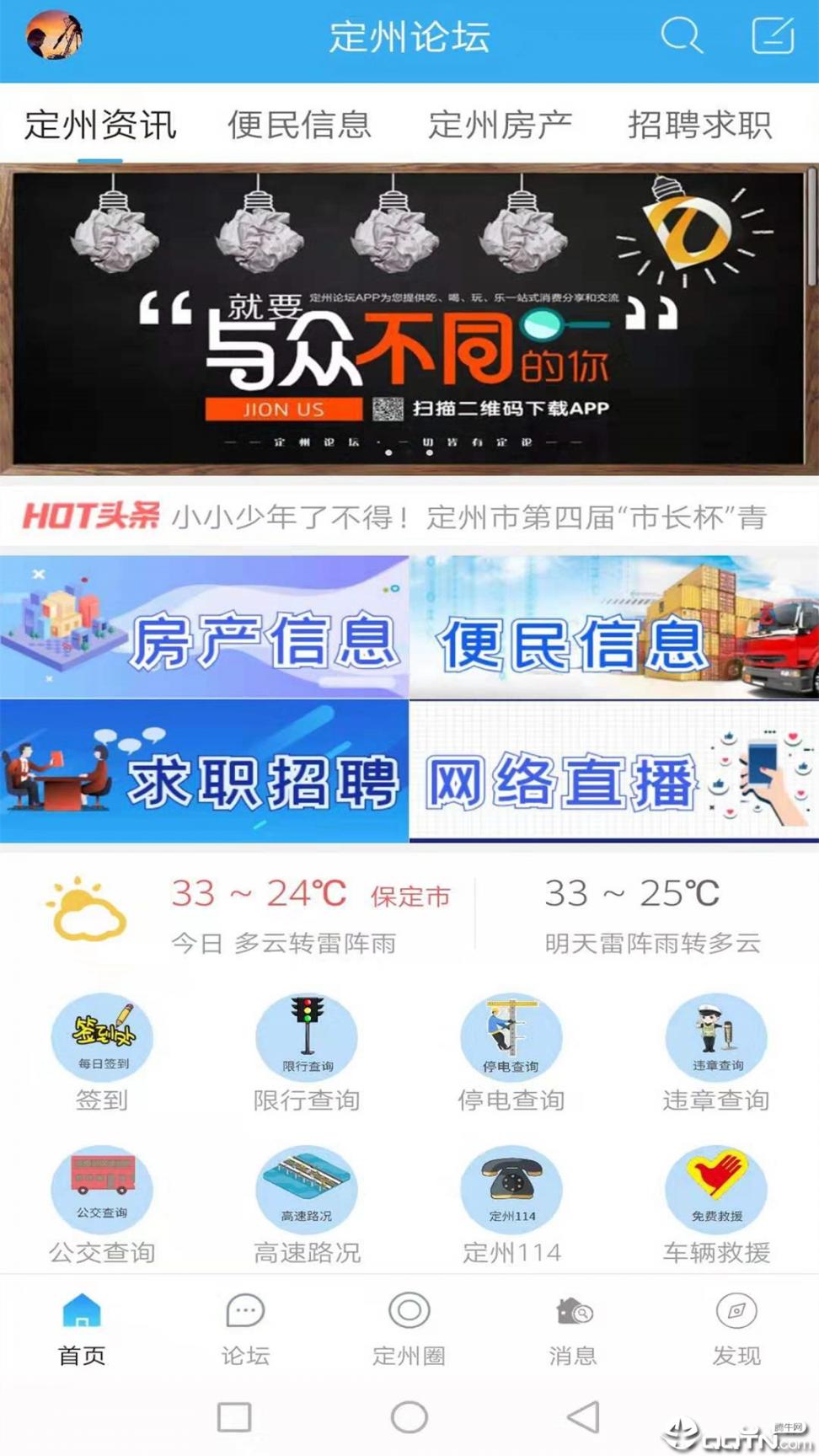Go to the 论坛 bottom tab
The width and height of the screenshot is (819, 1456).
245,1329
